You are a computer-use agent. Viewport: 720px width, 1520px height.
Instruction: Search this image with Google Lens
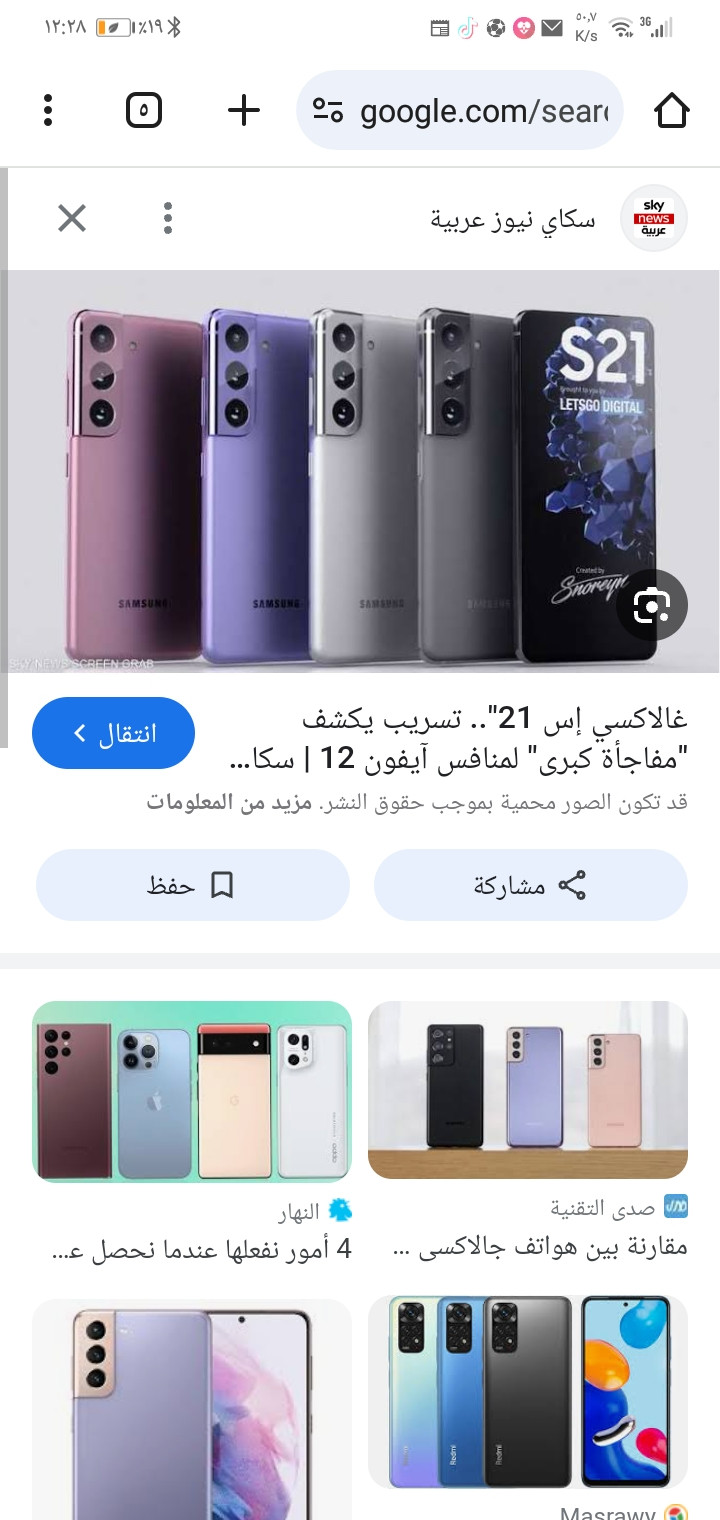(652, 605)
